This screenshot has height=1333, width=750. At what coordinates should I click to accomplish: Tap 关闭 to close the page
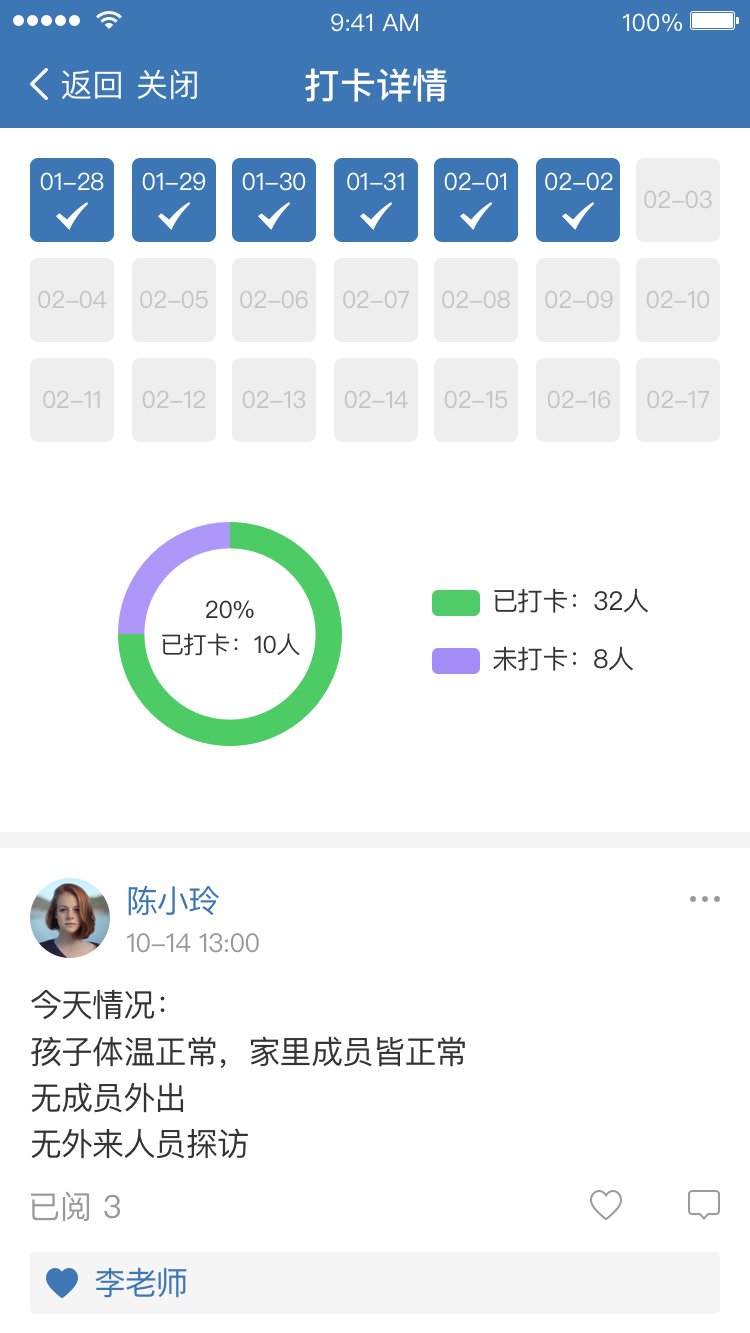(168, 85)
